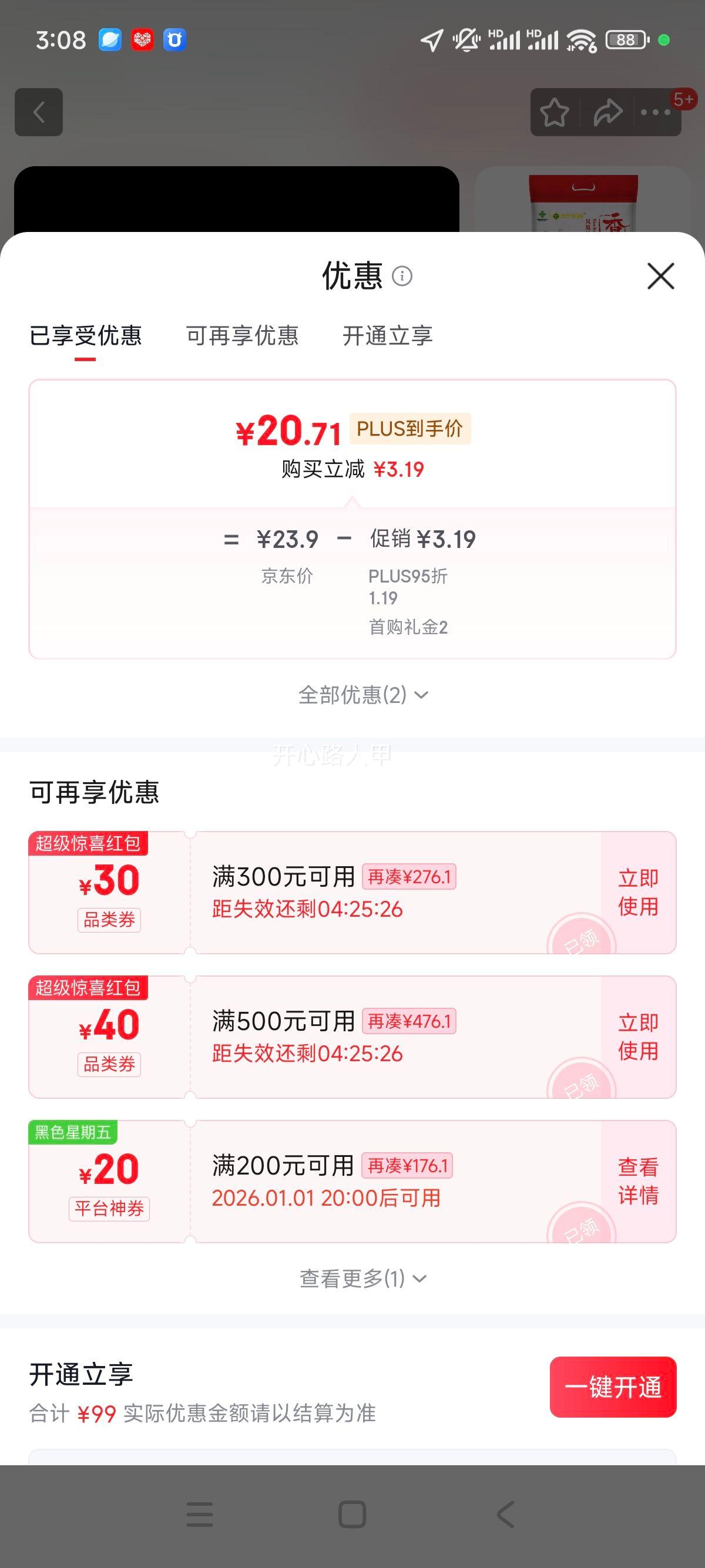This screenshot has height=1568, width=705.
Task: Expand 全部优惠(2) details
Action: (362, 694)
